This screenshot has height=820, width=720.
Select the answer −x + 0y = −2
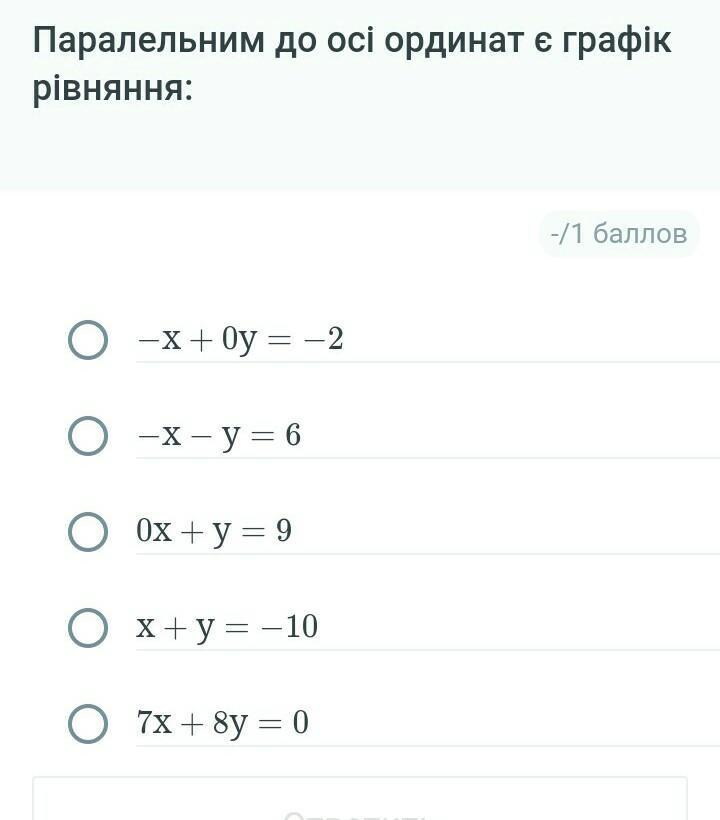coord(88,340)
